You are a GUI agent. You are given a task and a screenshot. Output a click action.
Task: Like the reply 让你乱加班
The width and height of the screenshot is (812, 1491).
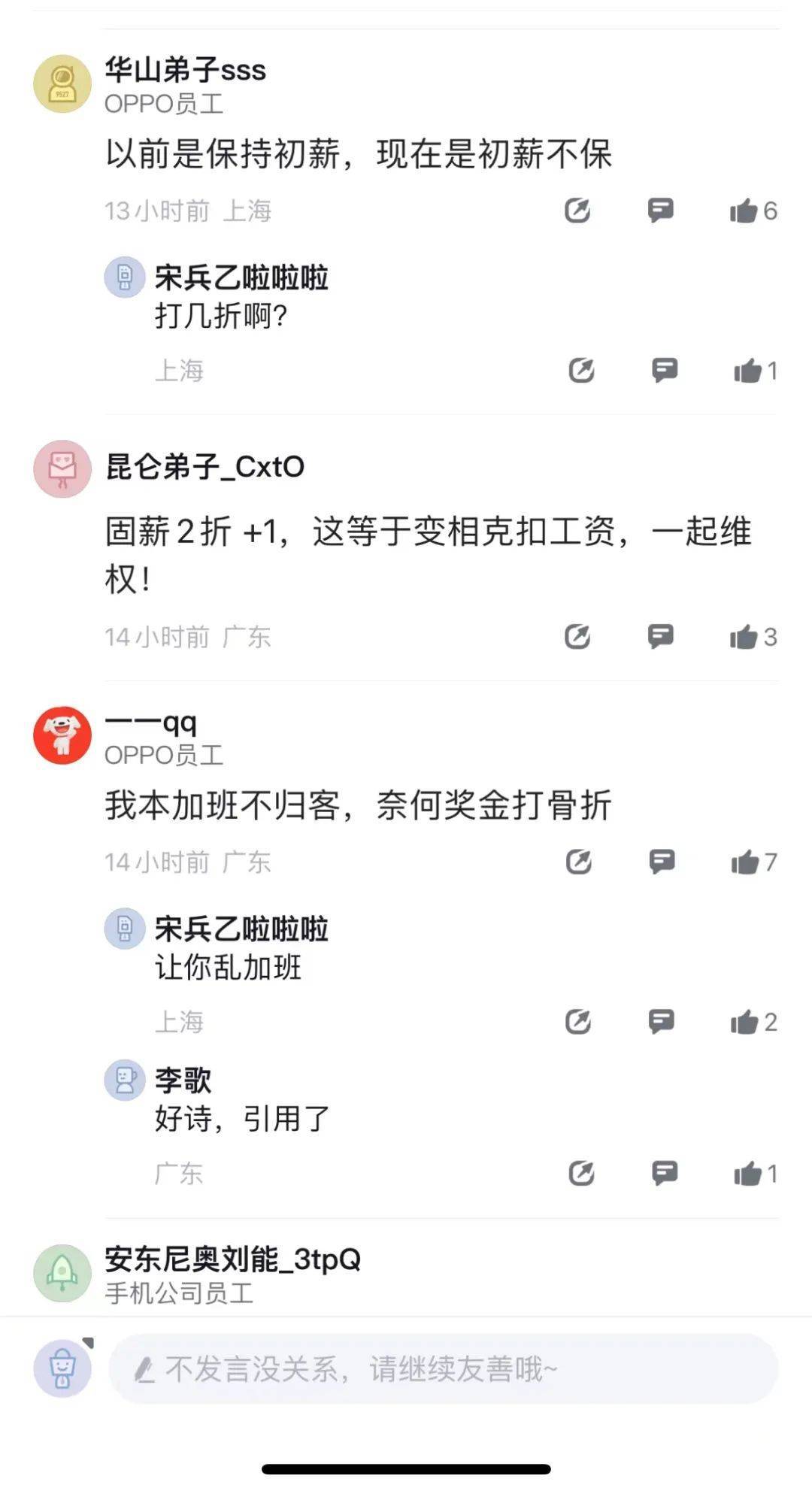tap(744, 1022)
